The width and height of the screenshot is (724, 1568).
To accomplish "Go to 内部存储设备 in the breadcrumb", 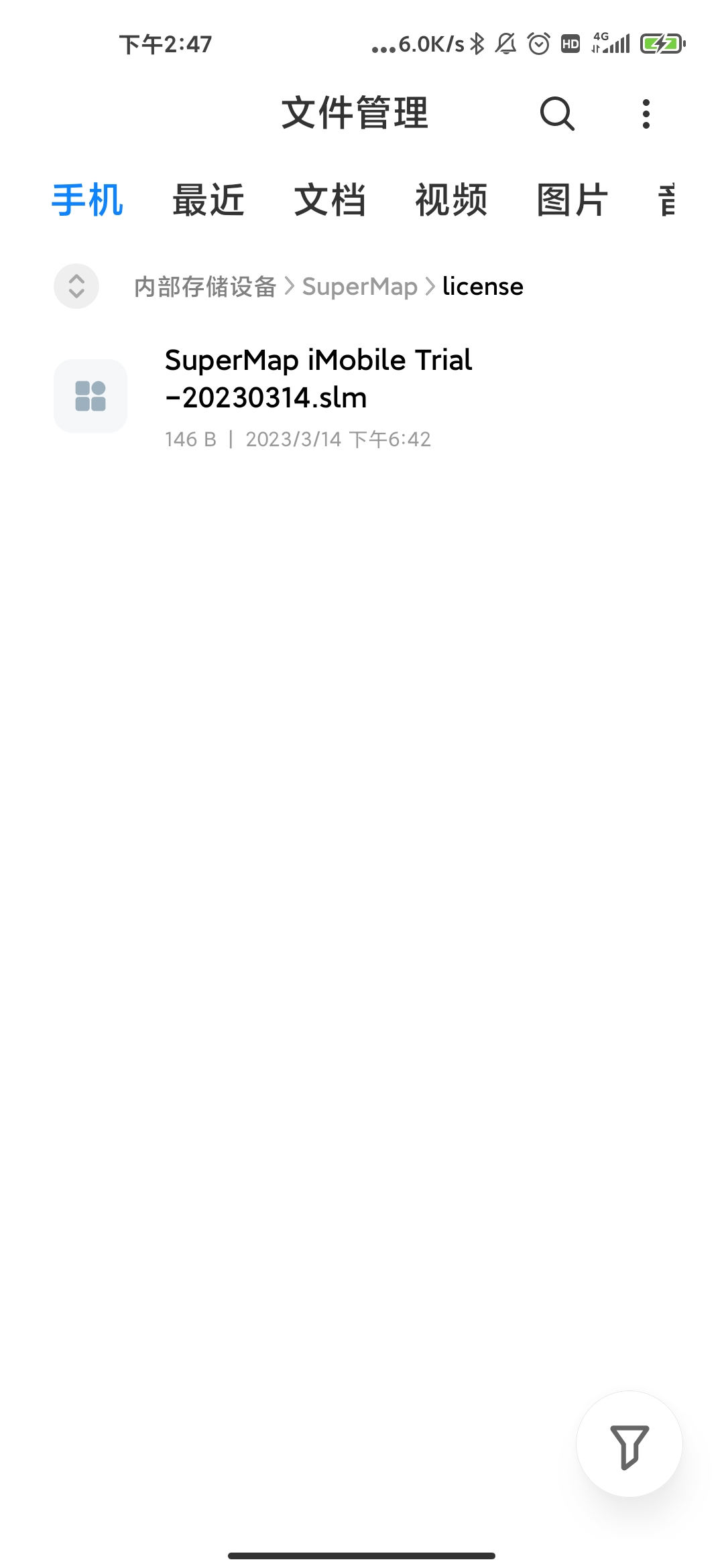I will pyautogui.click(x=205, y=286).
